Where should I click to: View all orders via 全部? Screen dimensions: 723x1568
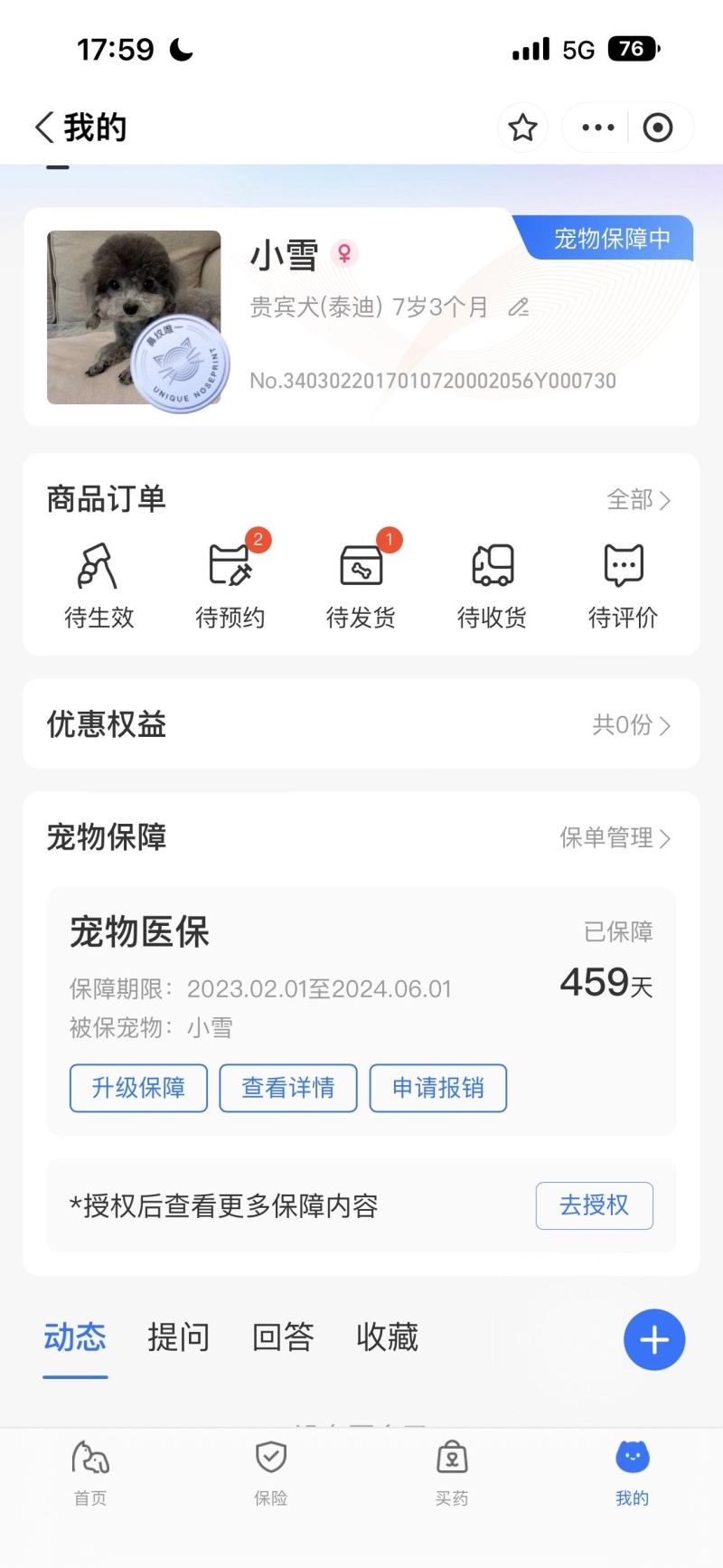click(638, 500)
